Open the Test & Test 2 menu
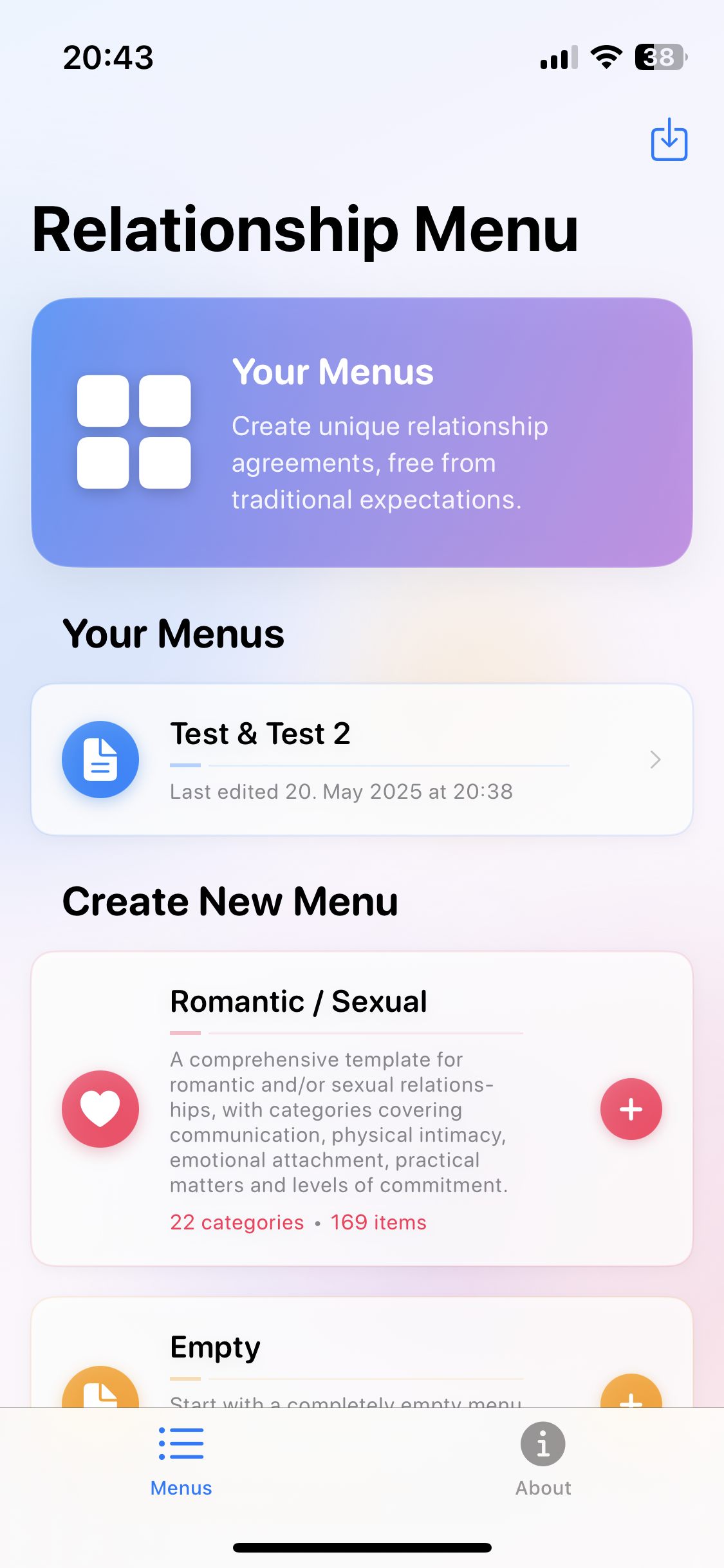 click(362, 760)
